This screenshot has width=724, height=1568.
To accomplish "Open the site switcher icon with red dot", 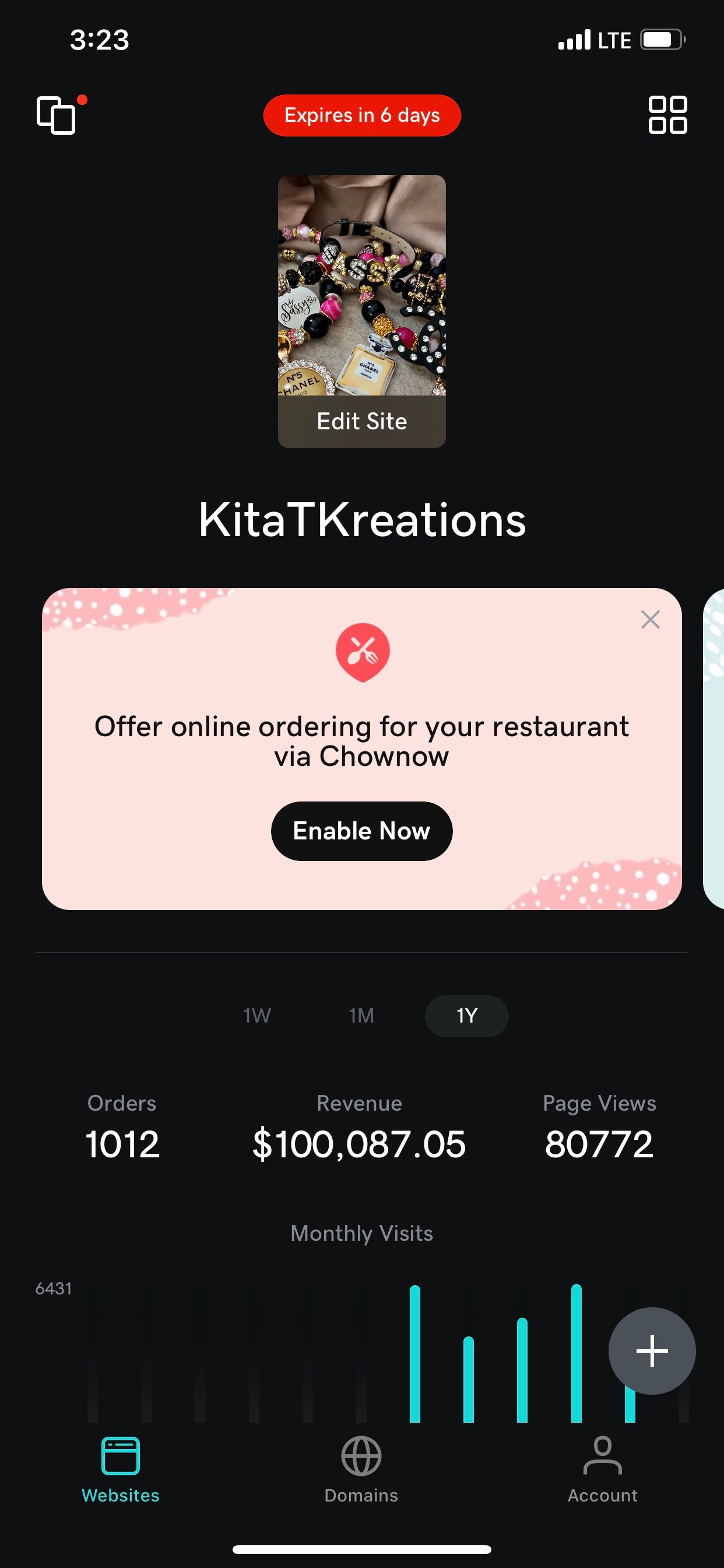I will coord(57,114).
